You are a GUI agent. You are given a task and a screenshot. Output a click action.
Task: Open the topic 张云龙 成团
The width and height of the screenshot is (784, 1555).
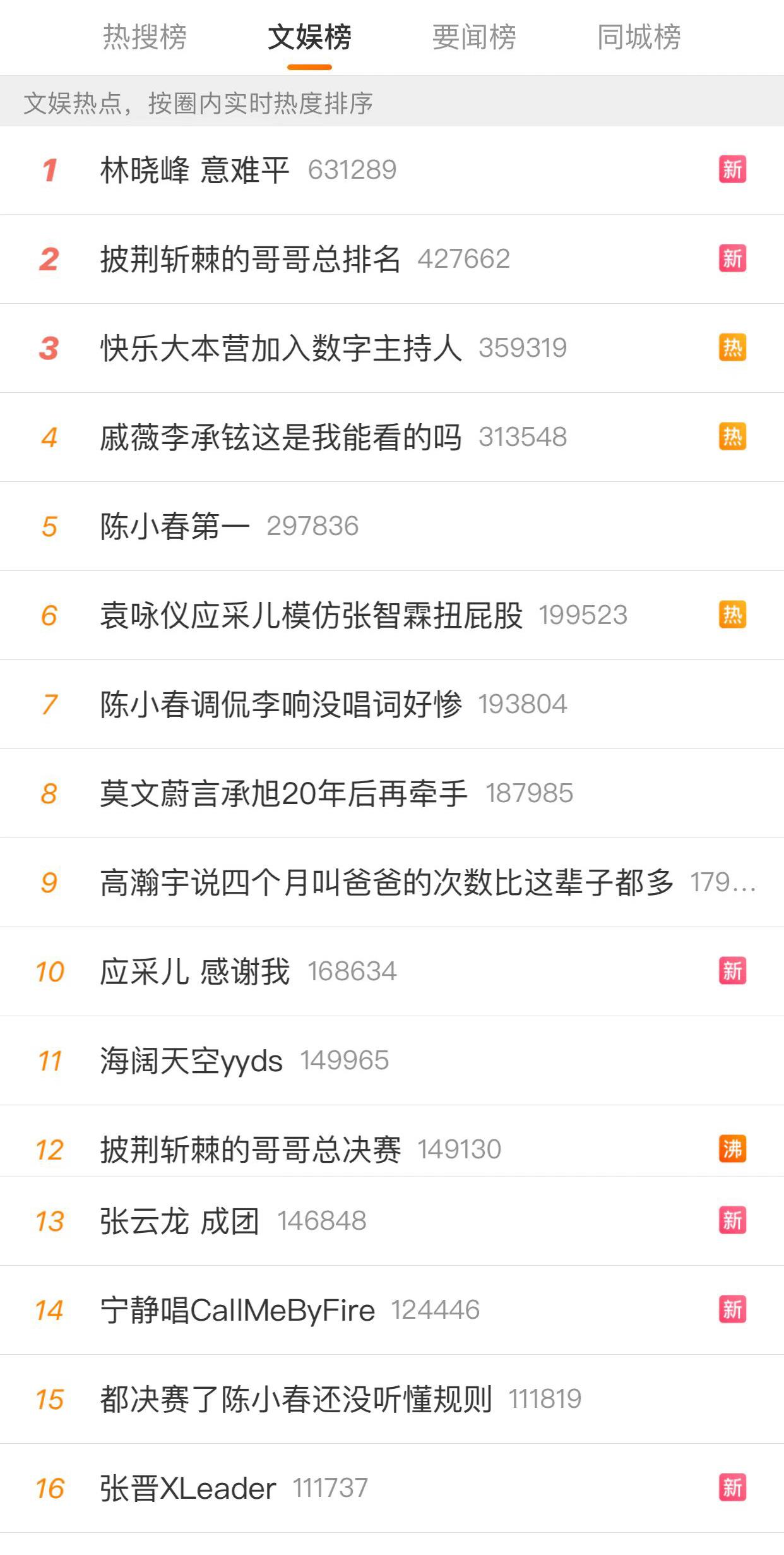pos(392,1221)
